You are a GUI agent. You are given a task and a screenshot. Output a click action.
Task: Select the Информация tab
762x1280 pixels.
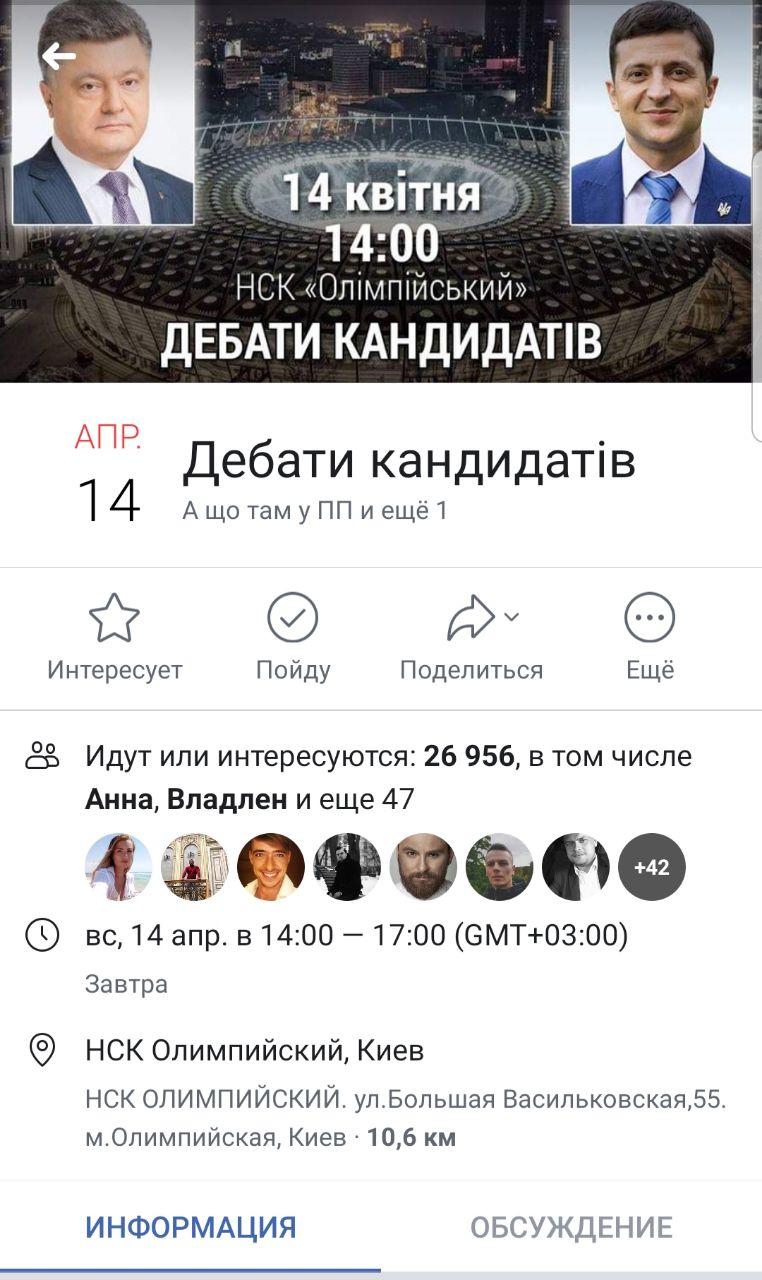coord(190,1227)
